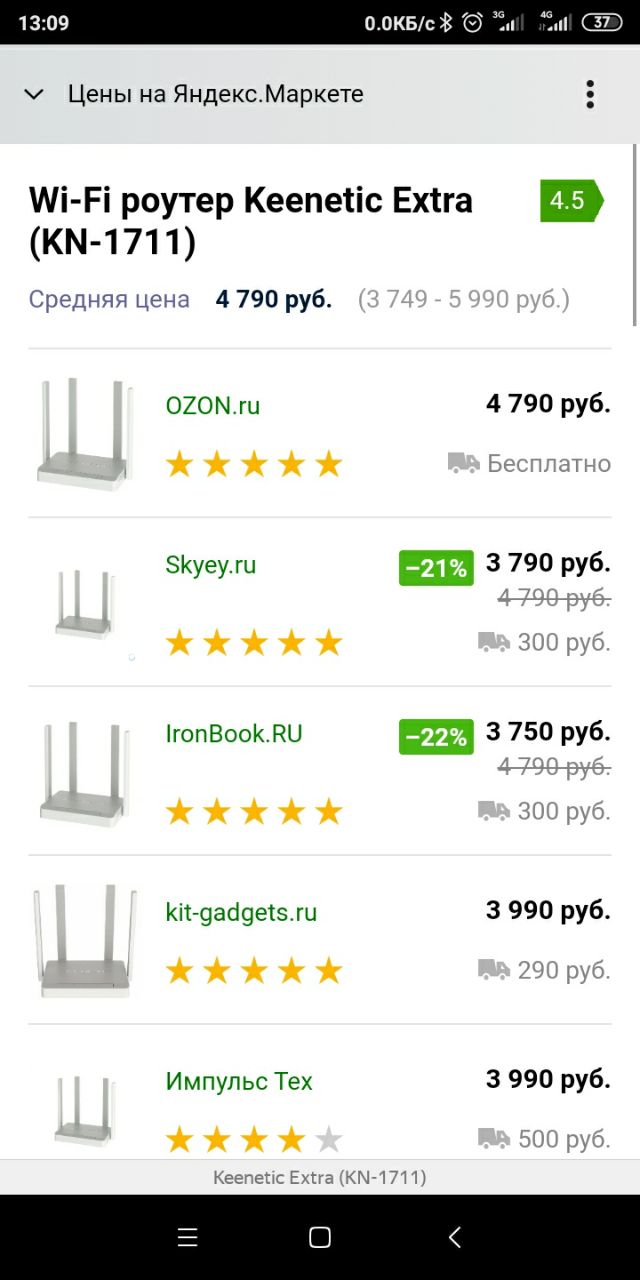Go back with the system back button
The image size is (640, 1280).
(454, 1237)
